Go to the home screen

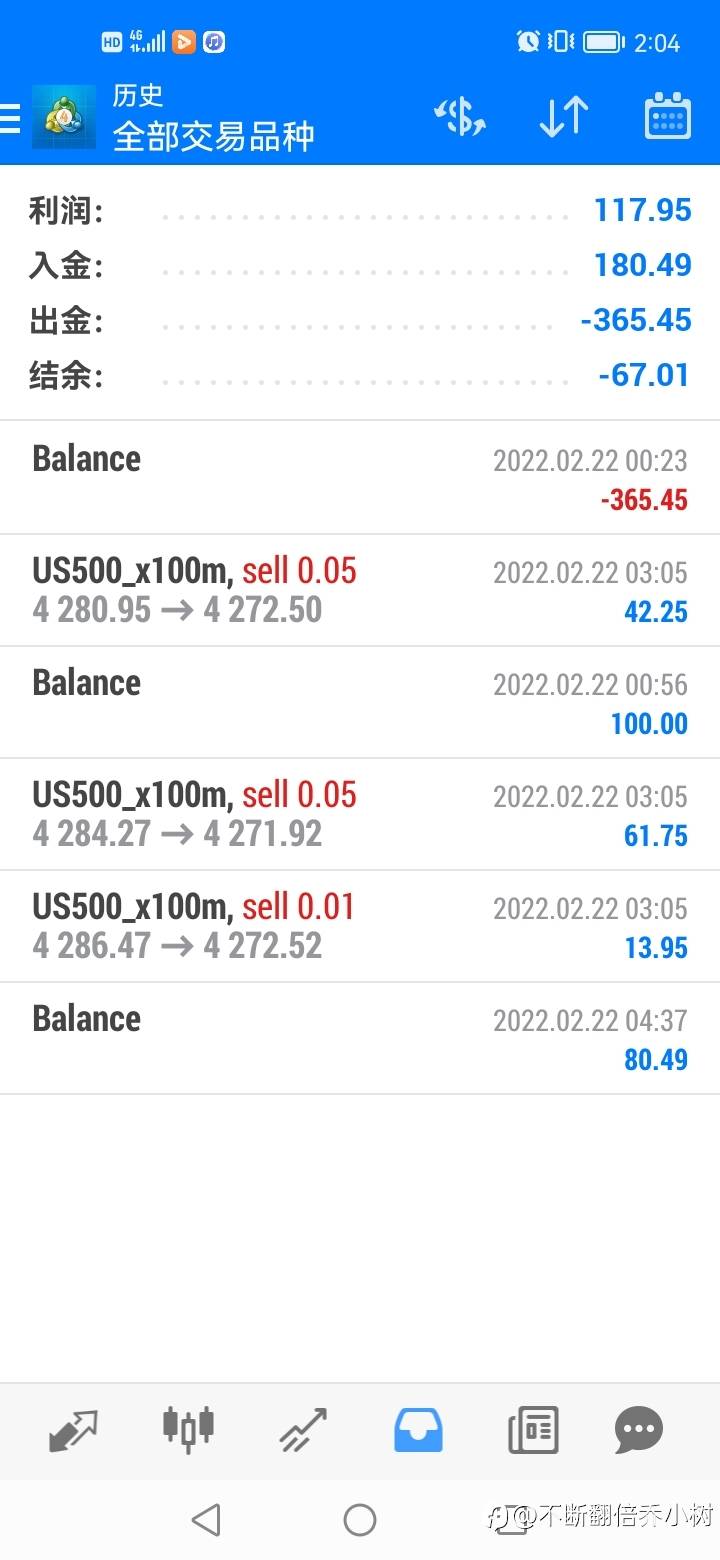point(360,1520)
